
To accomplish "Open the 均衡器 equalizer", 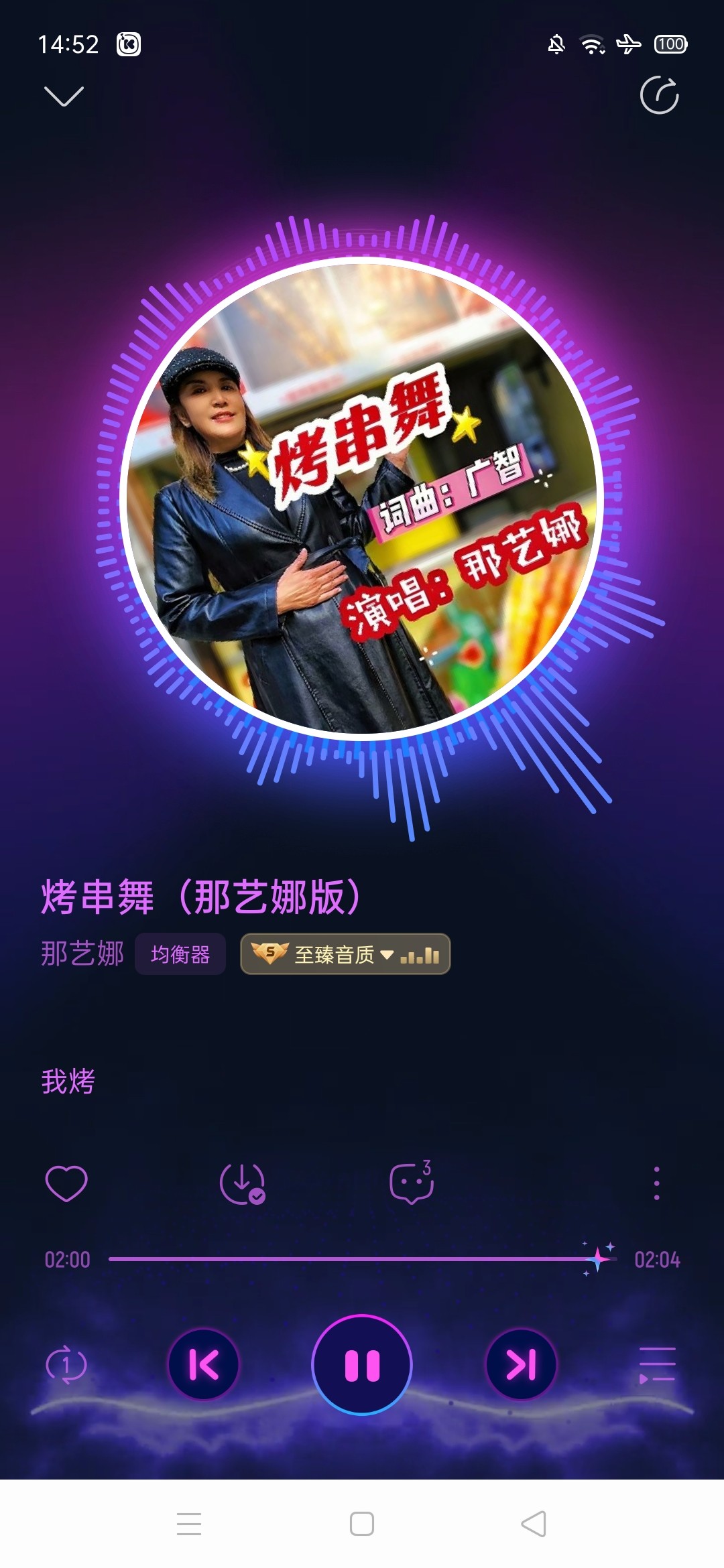I will pyautogui.click(x=180, y=954).
